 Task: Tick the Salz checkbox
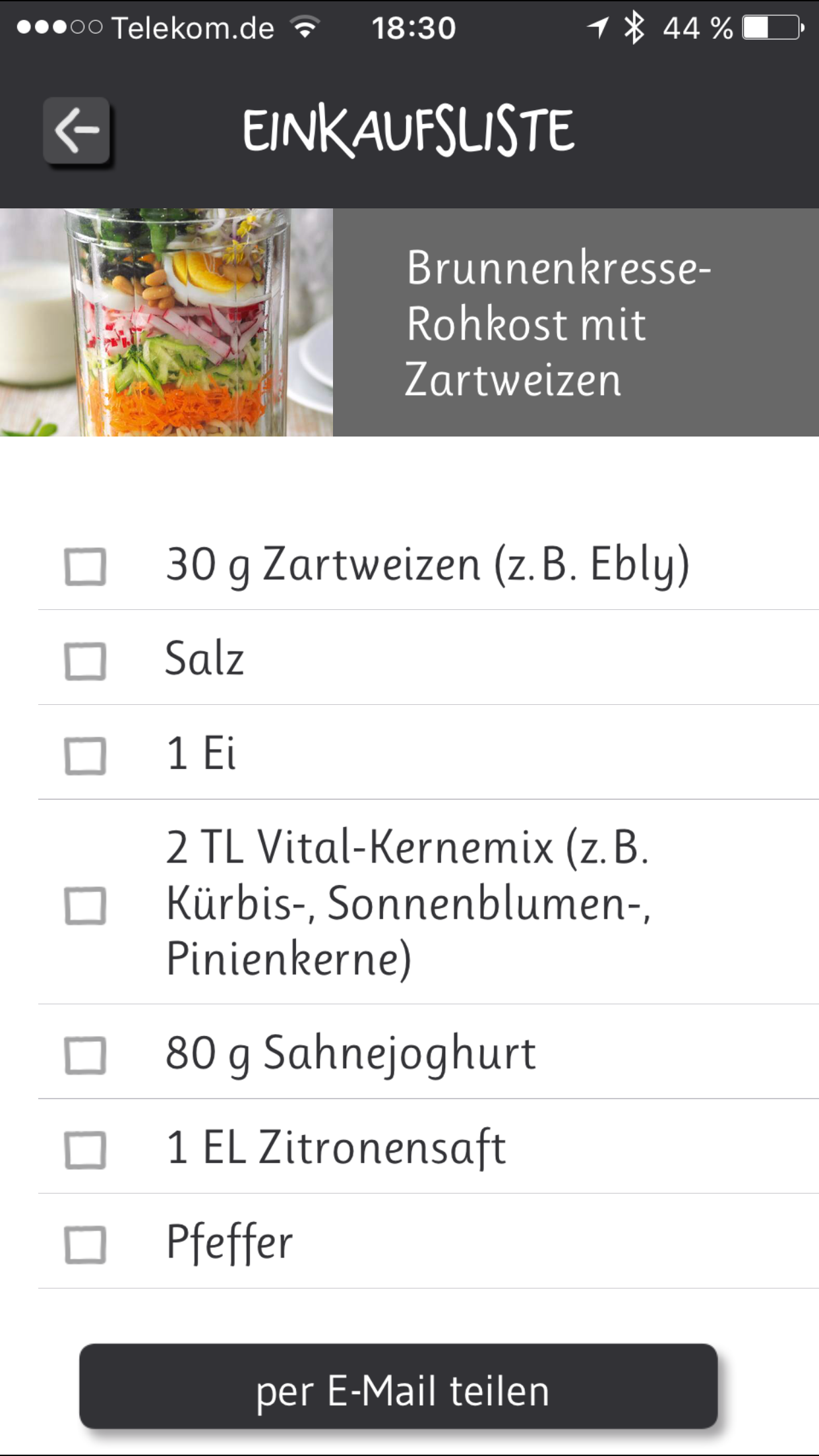click(85, 661)
